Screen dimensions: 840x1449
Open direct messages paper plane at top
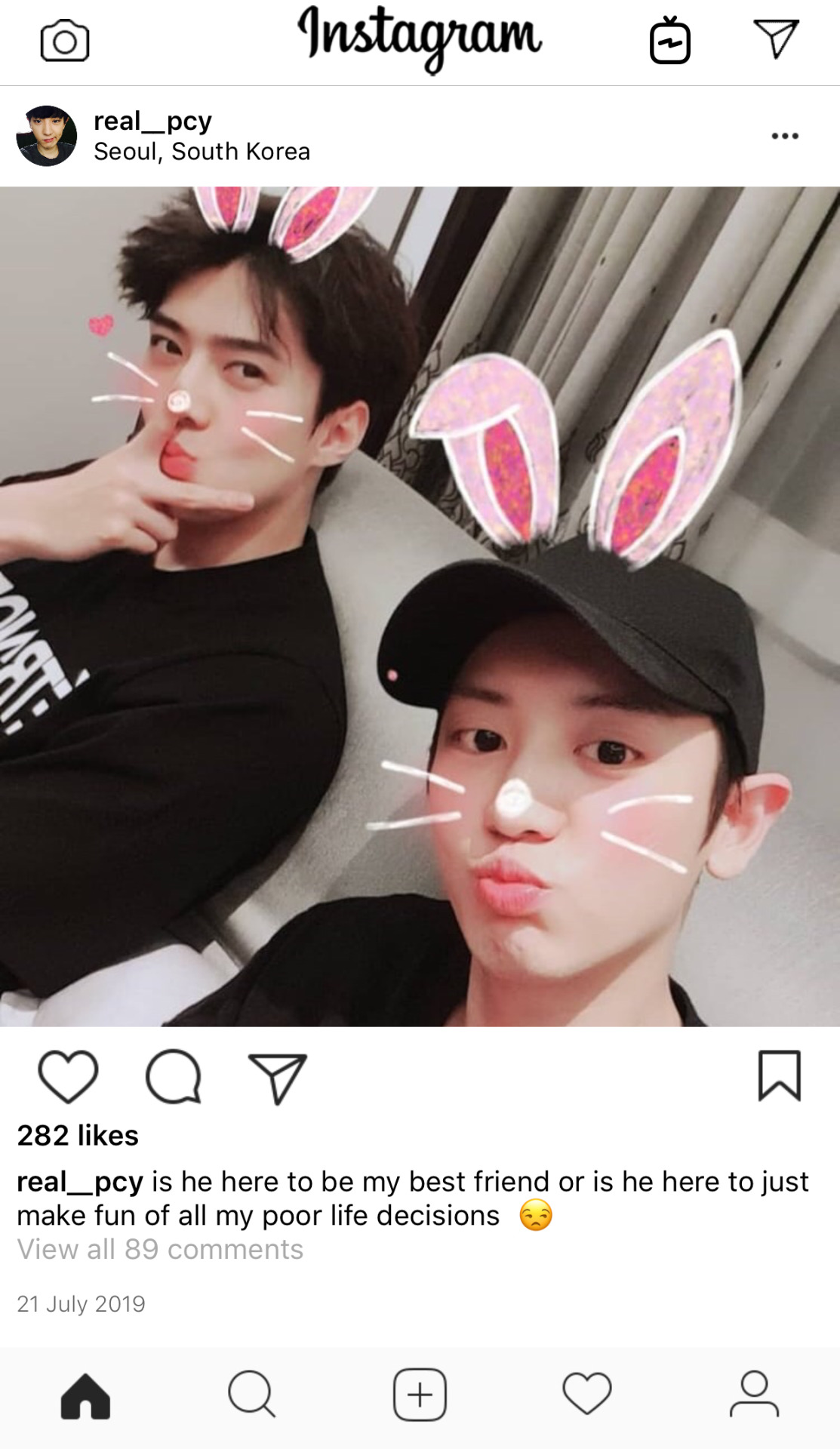pyautogui.click(x=776, y=38)
